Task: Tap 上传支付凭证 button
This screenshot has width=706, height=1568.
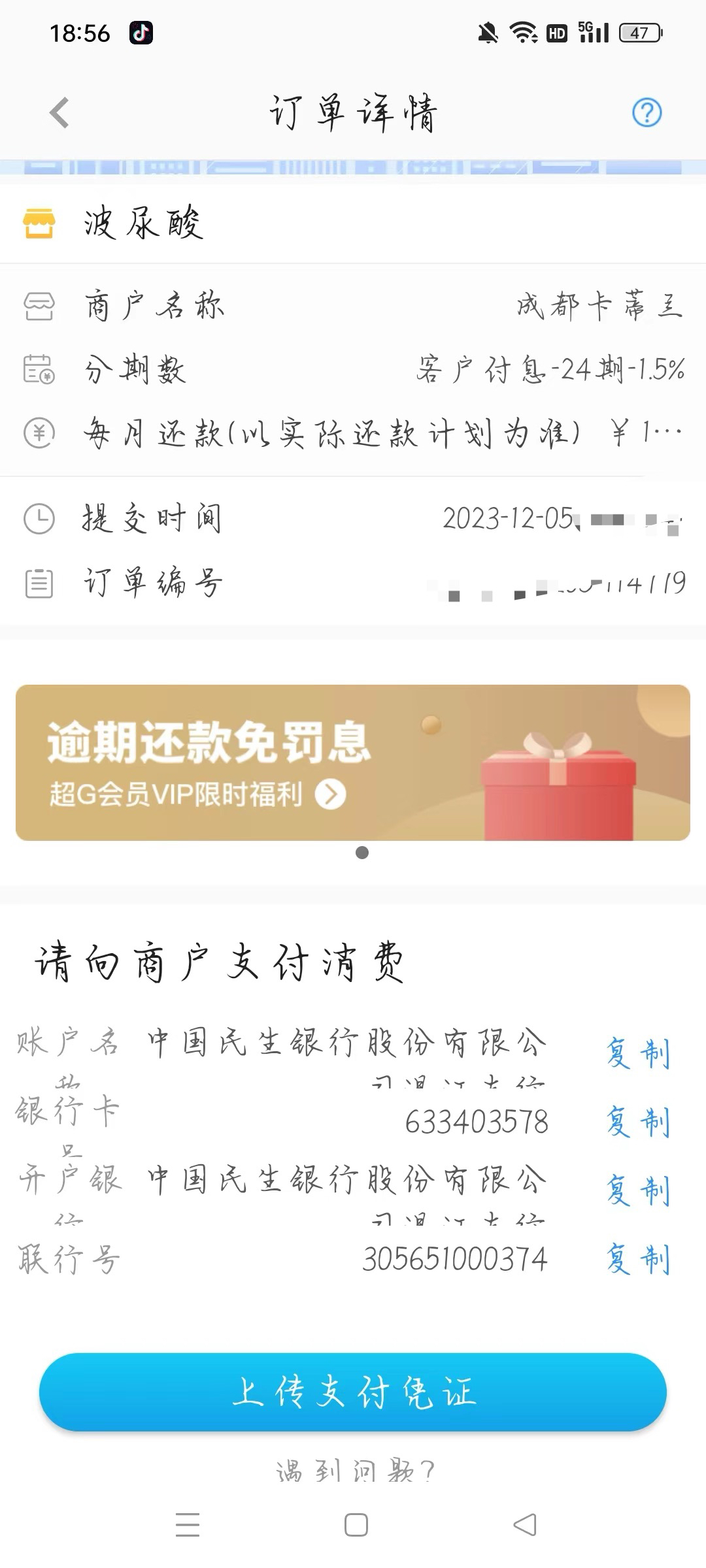Action: pos(353,1392)
